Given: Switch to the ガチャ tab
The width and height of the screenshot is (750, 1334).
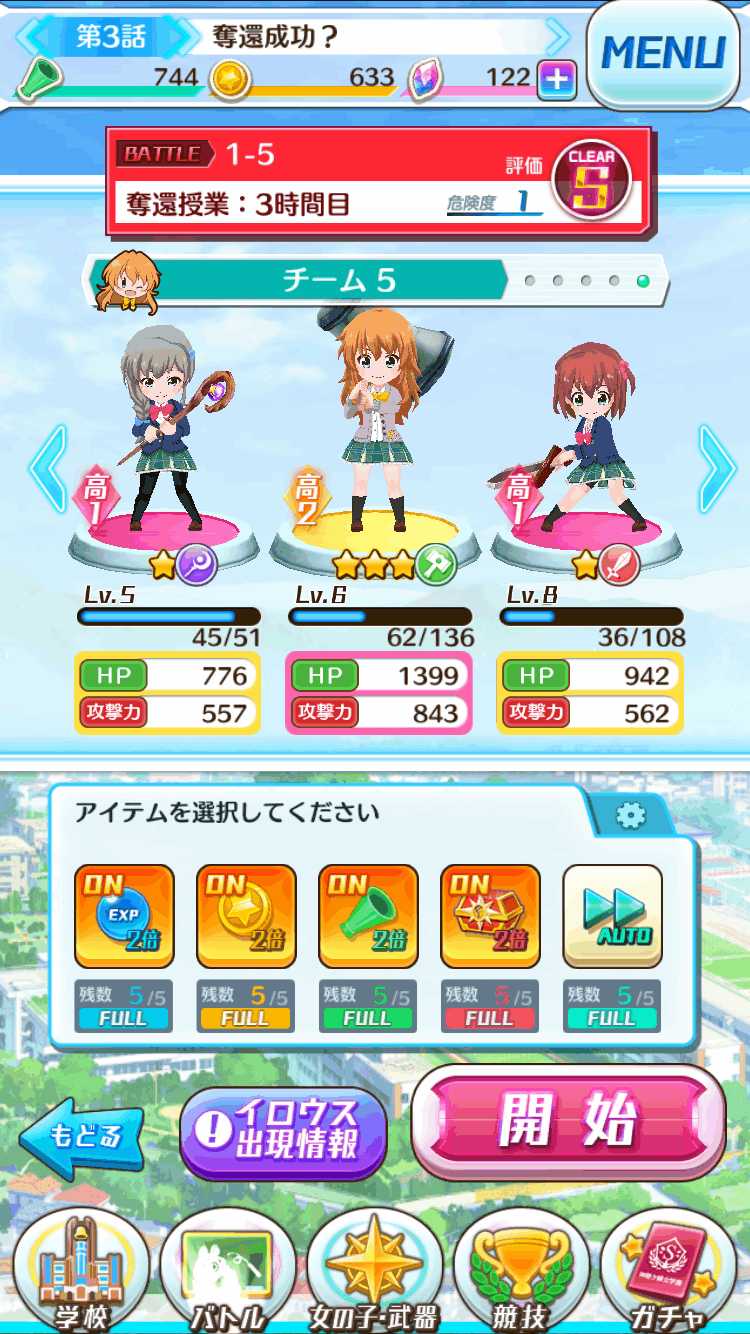Looking at the screenshot, I should pos(668,1270).
